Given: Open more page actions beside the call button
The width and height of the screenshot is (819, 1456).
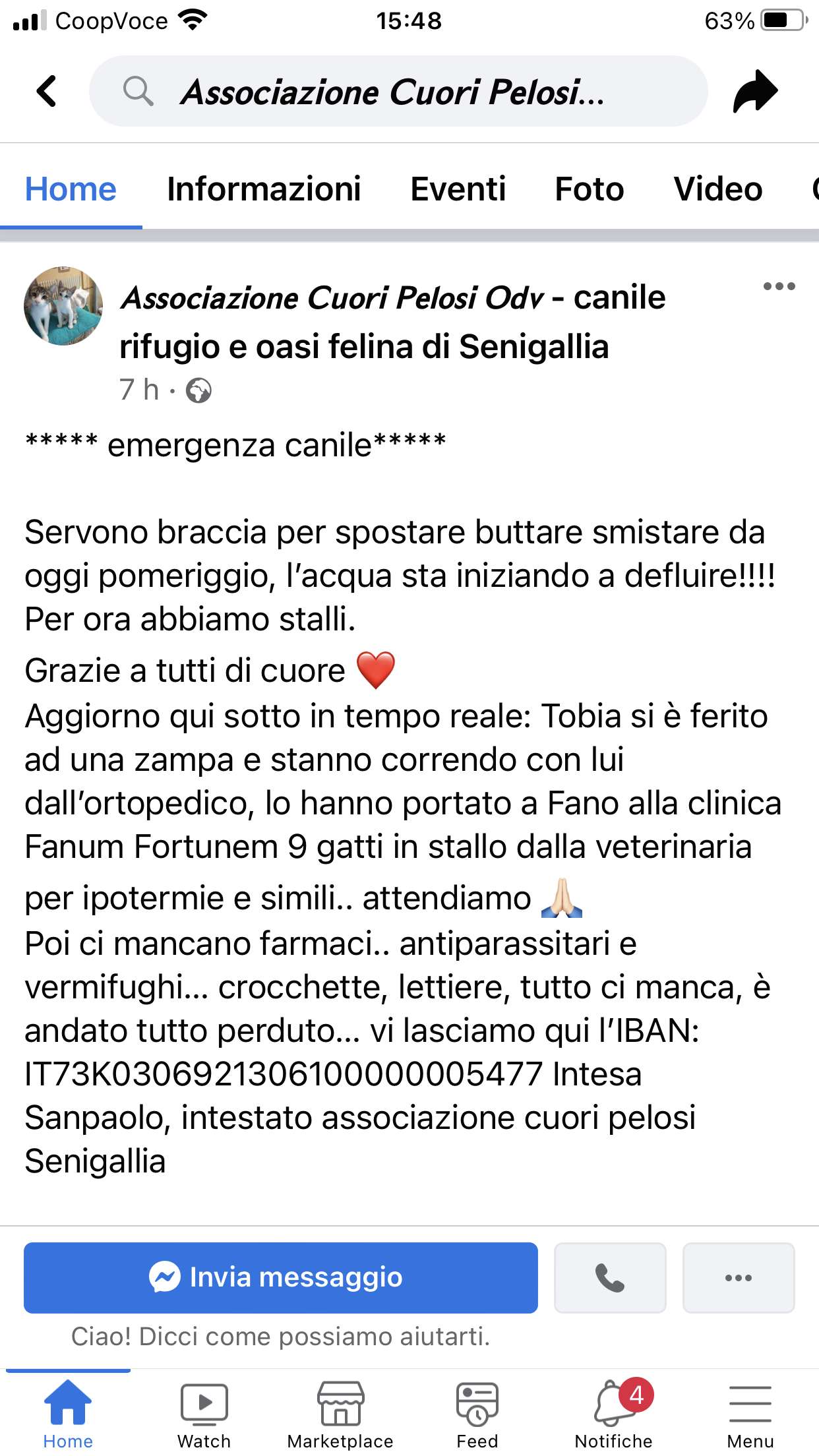Looking at the screenshot, I should (738, 1277).
